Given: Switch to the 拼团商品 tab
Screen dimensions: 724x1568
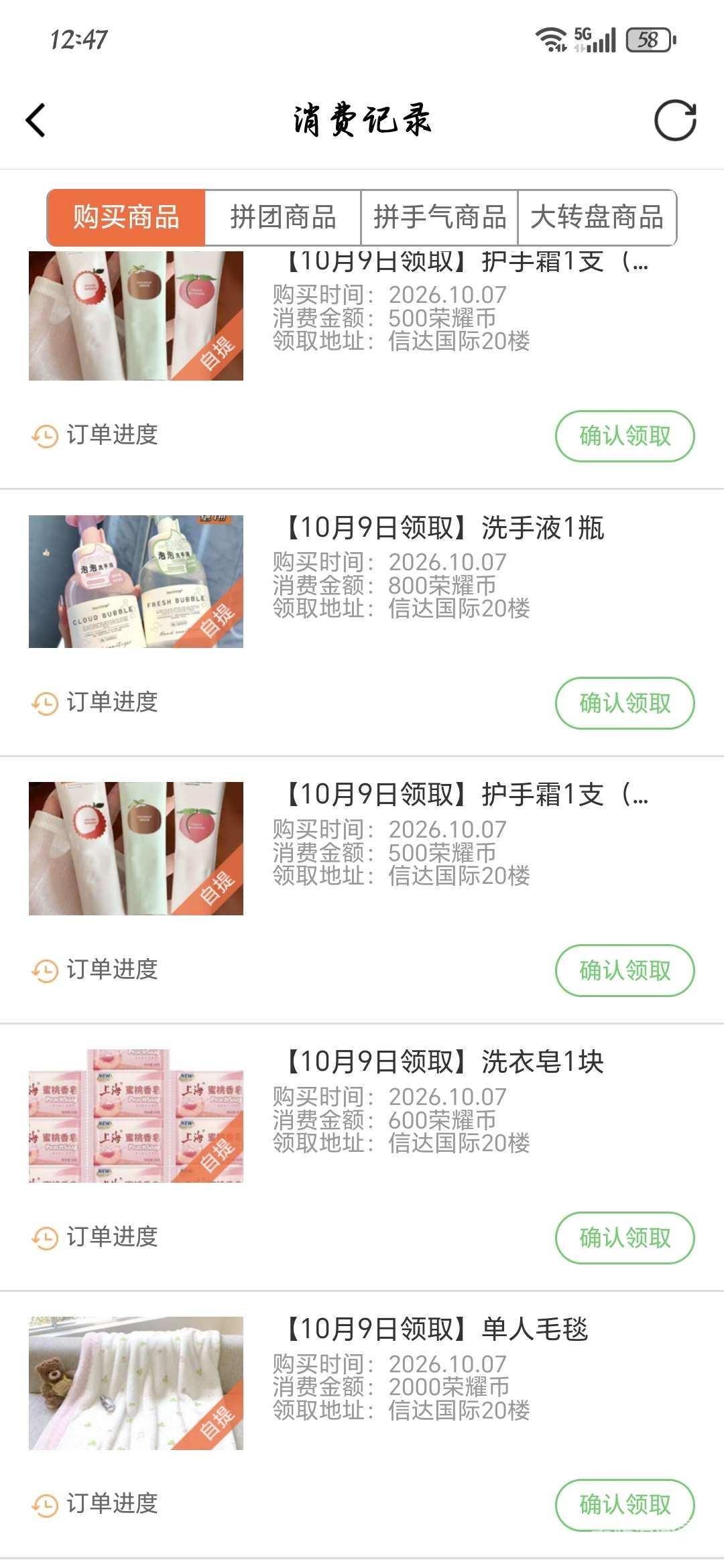Looking at the screenshot, I should [283, 218].
